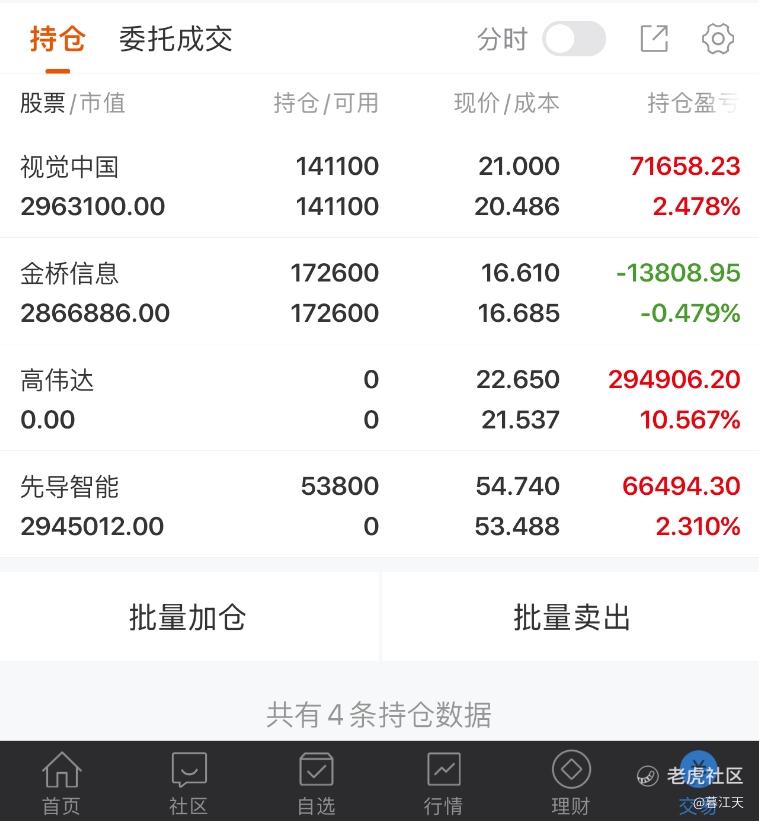
Task: Open the 高伟达 holding row
Action: (379, 399)
